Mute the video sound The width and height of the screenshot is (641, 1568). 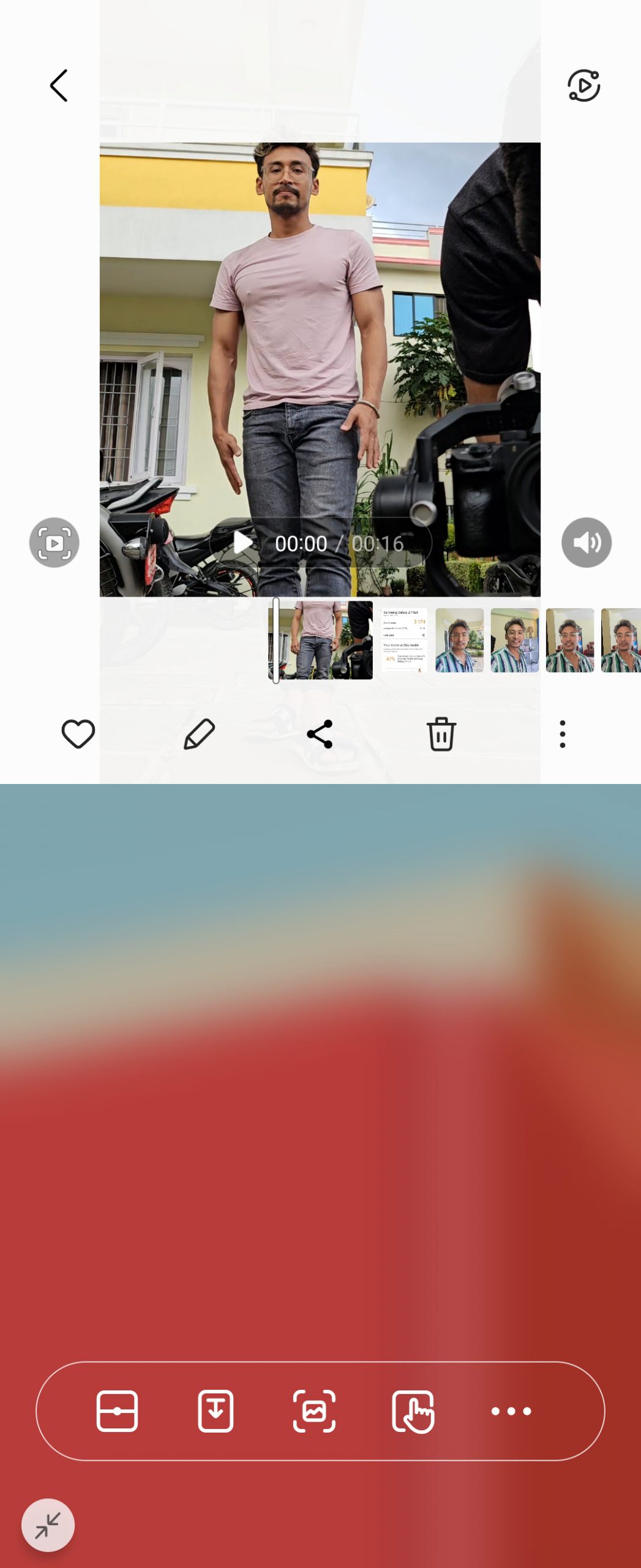(x=586, y=543)
